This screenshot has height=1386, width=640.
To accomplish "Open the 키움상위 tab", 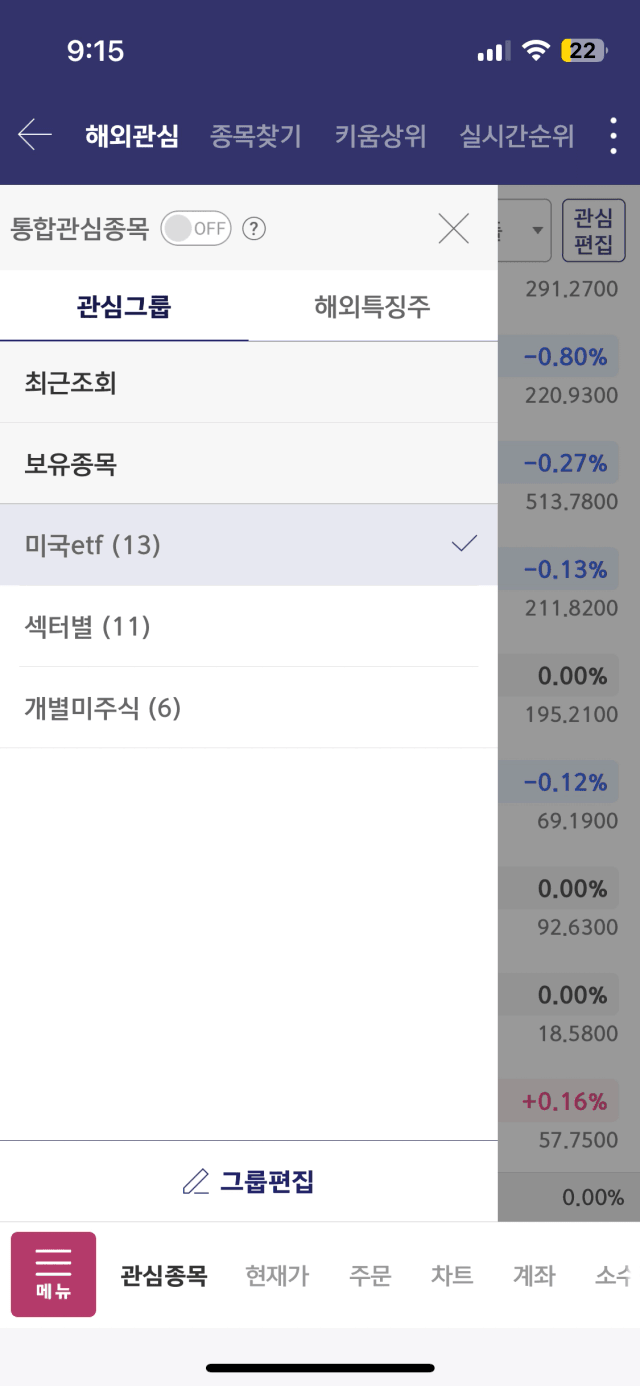I will (381, 136).
